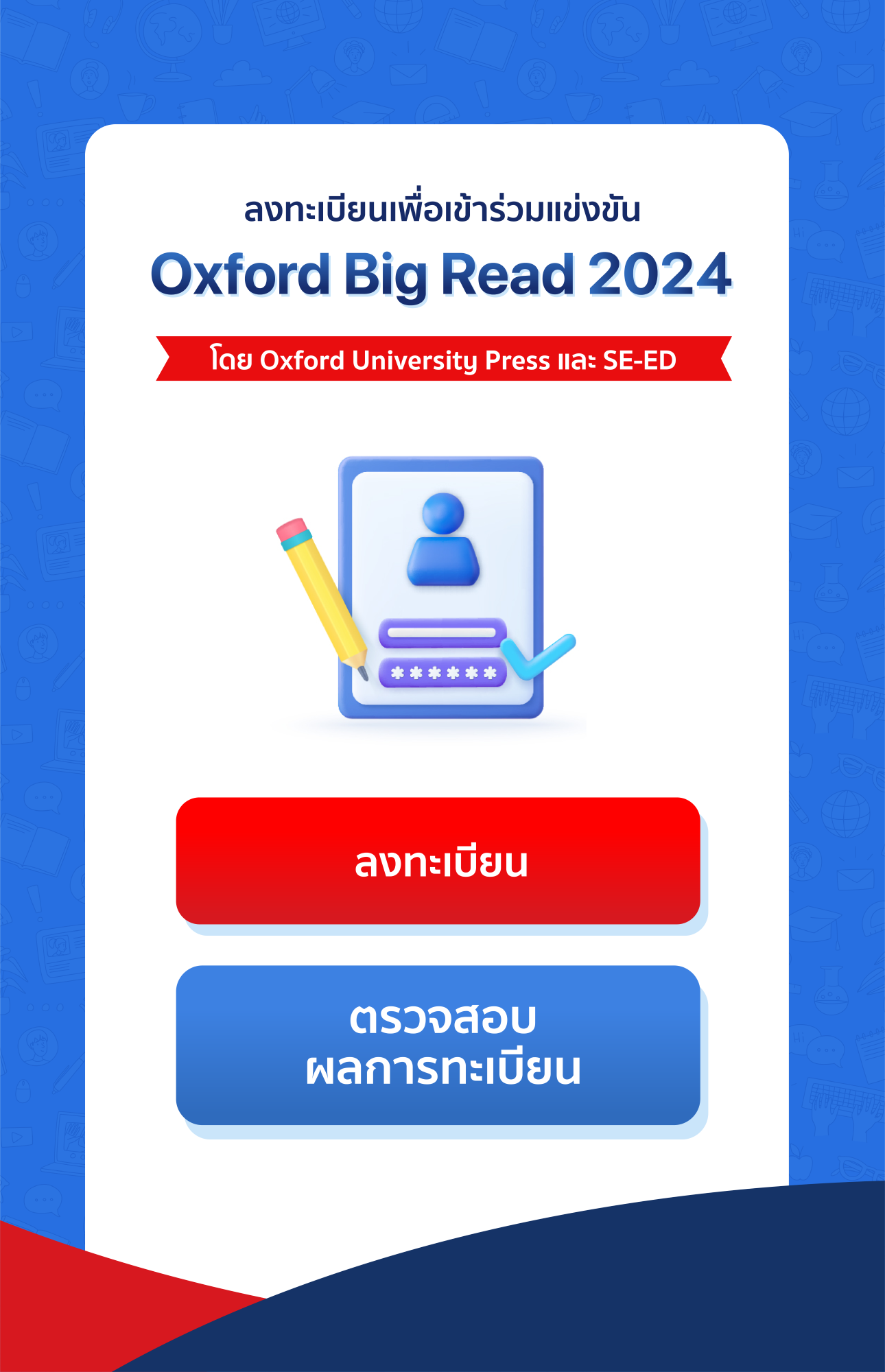Screen dimensions: 885x1372
Task: Open ตรวจสอบผลการทะเบียน to check registration status
Action: tap(438, 1044)
